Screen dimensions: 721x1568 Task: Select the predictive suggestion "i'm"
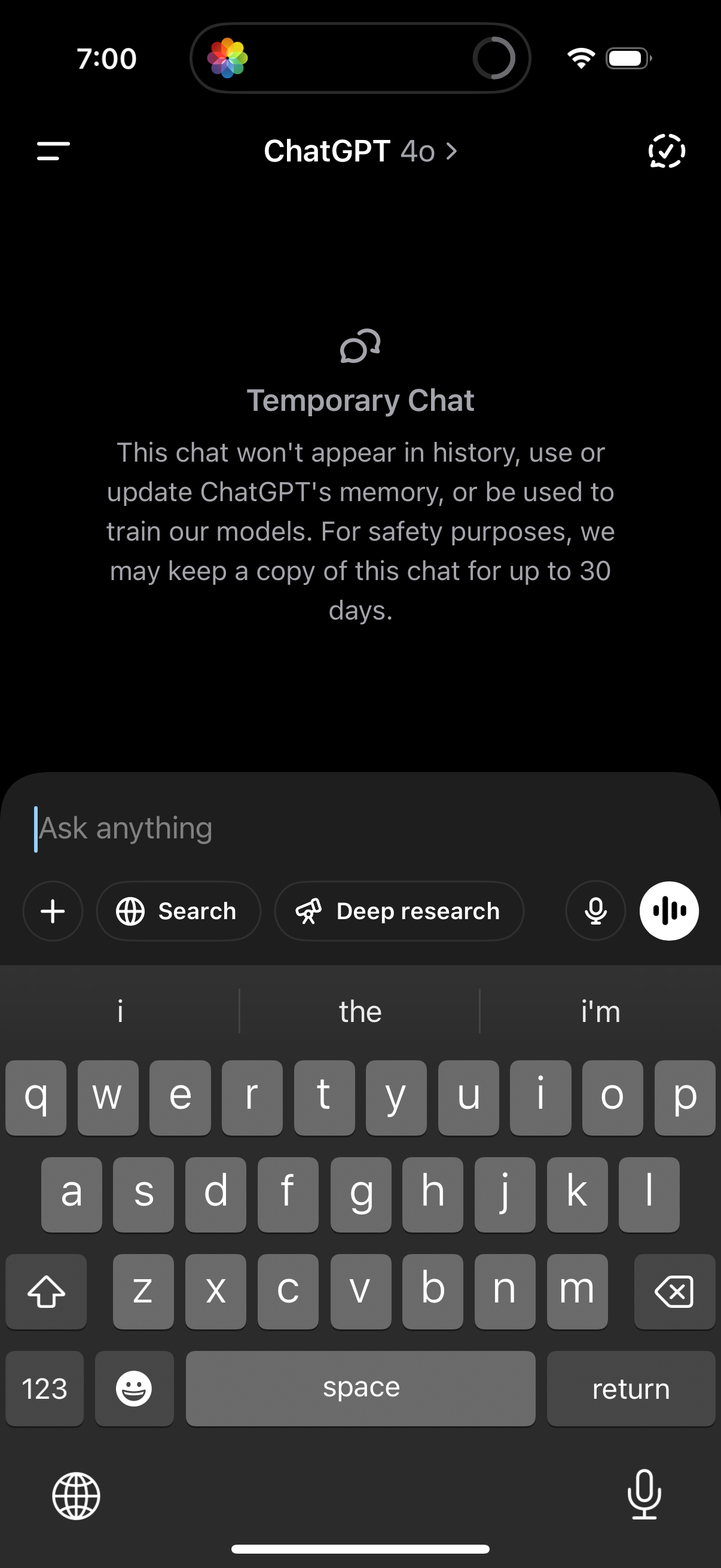tap(600, 1011)
